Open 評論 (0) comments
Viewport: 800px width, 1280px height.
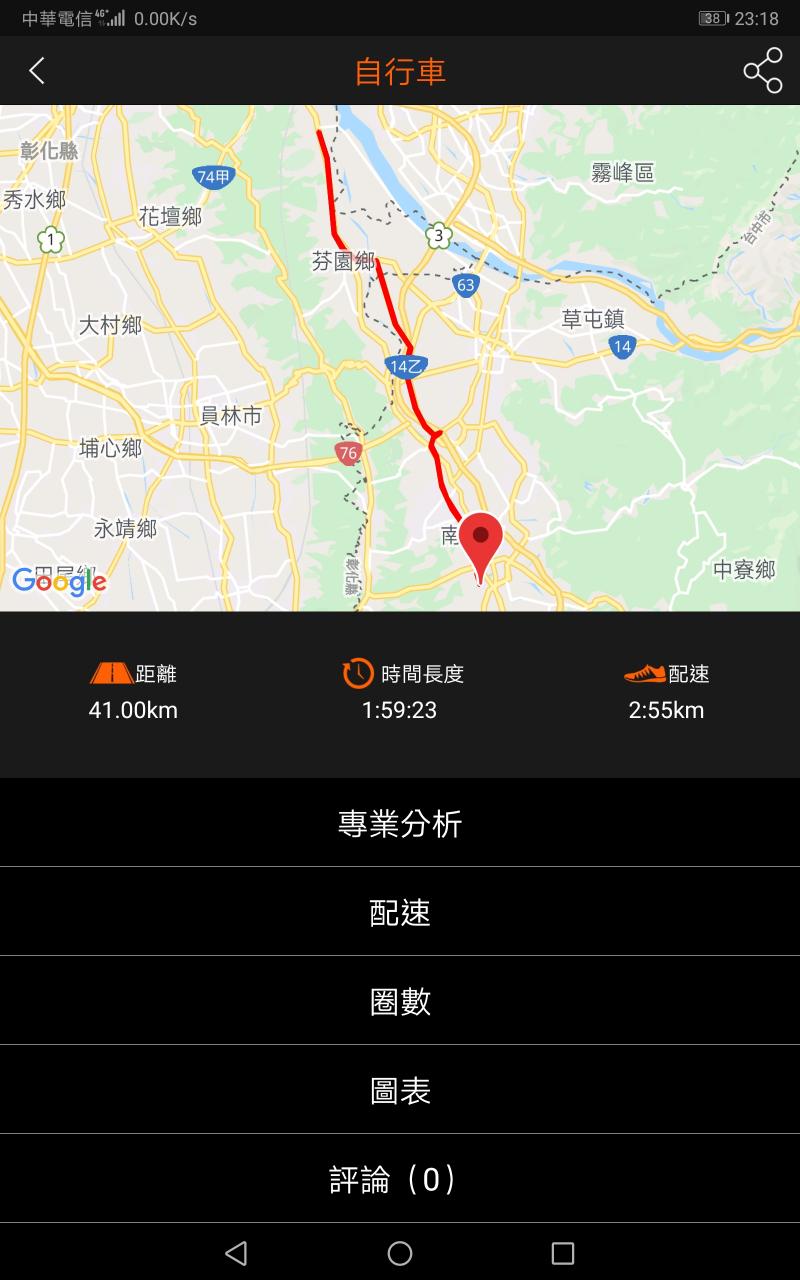(400, 1179)
